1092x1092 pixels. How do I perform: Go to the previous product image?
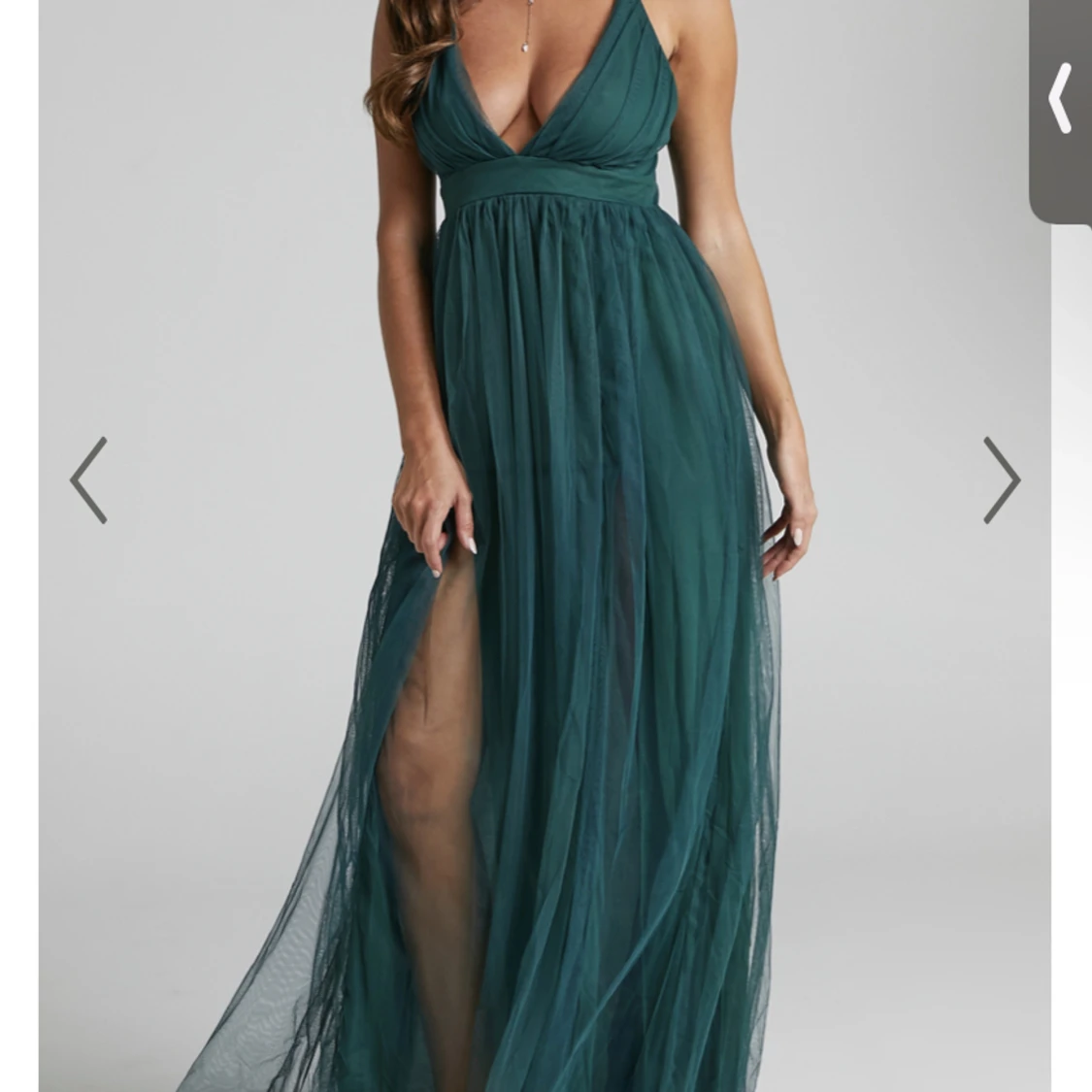[x=88, y=480]
